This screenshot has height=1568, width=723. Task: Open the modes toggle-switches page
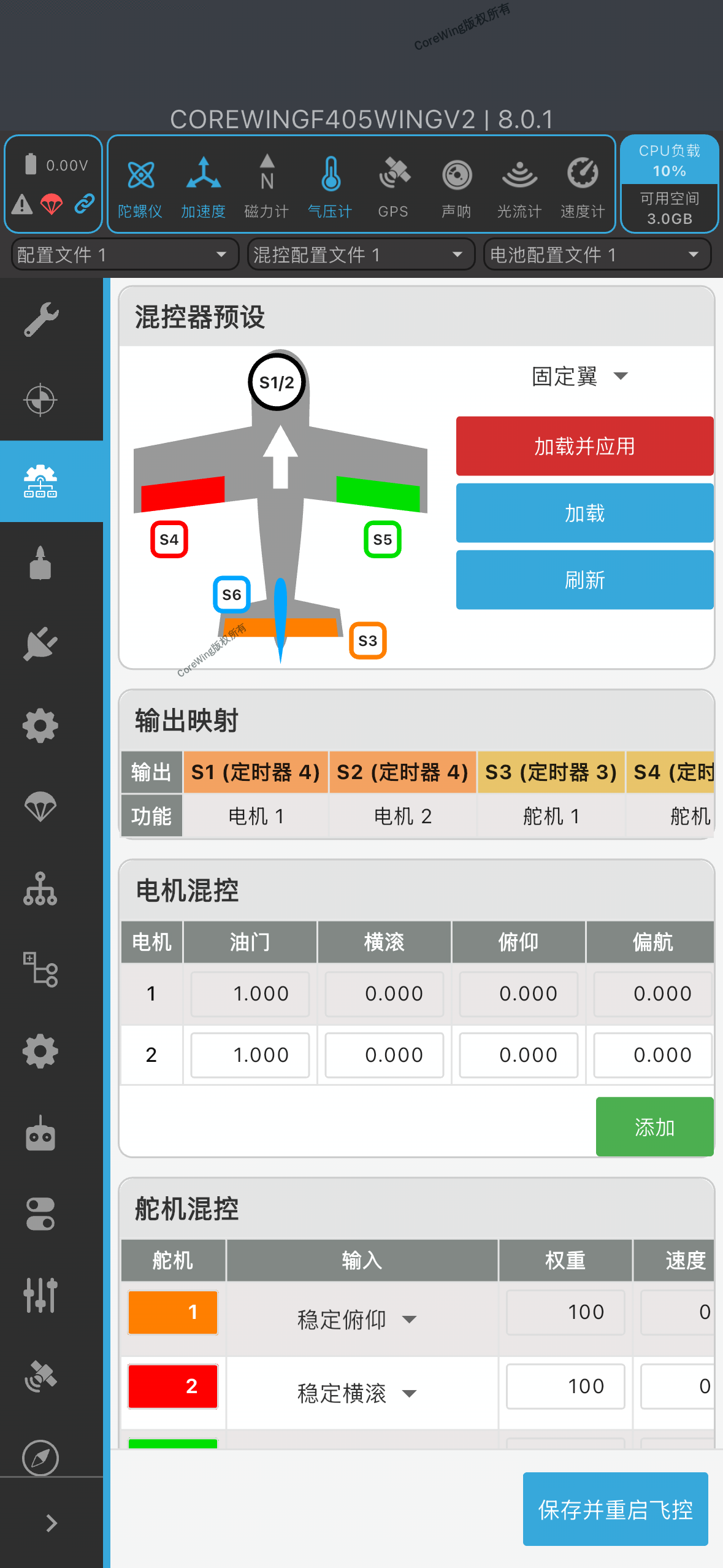point(41,1215)
